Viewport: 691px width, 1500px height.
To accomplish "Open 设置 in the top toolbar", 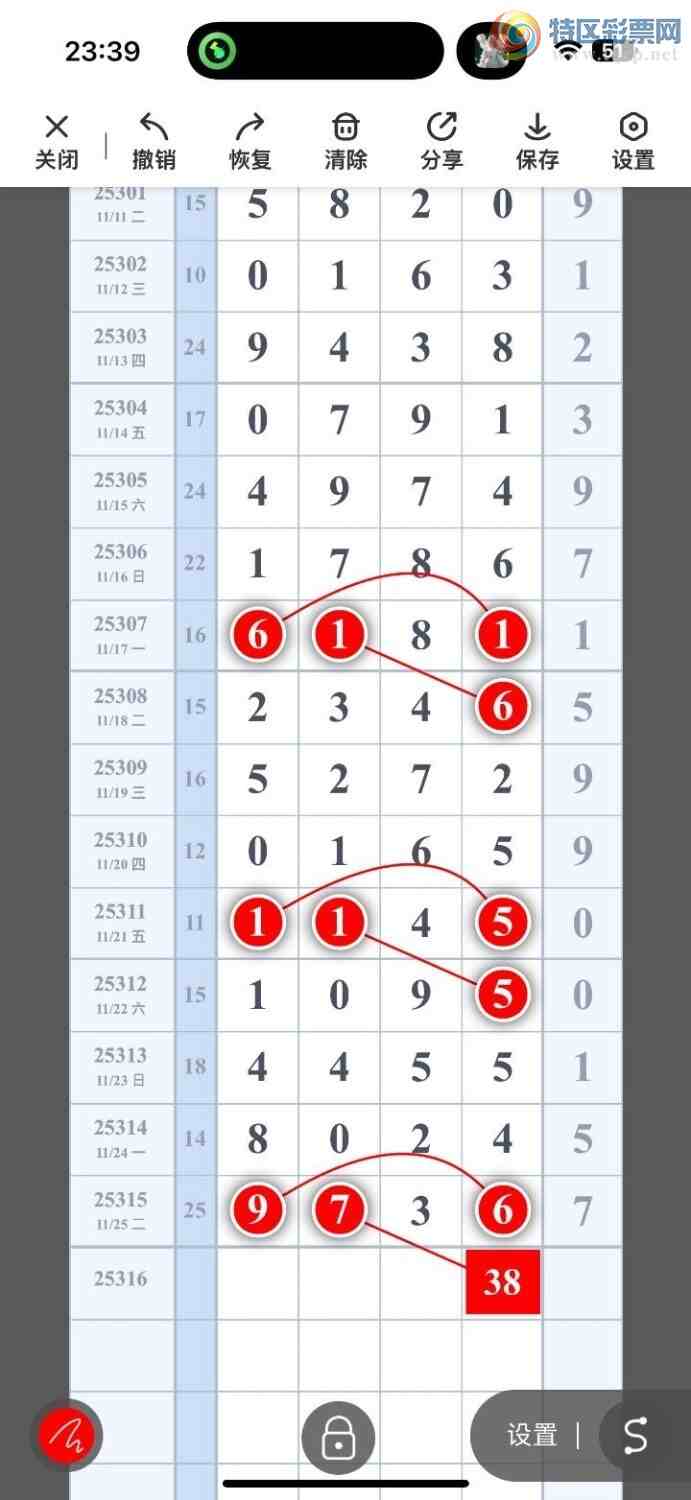I will 633,141.
